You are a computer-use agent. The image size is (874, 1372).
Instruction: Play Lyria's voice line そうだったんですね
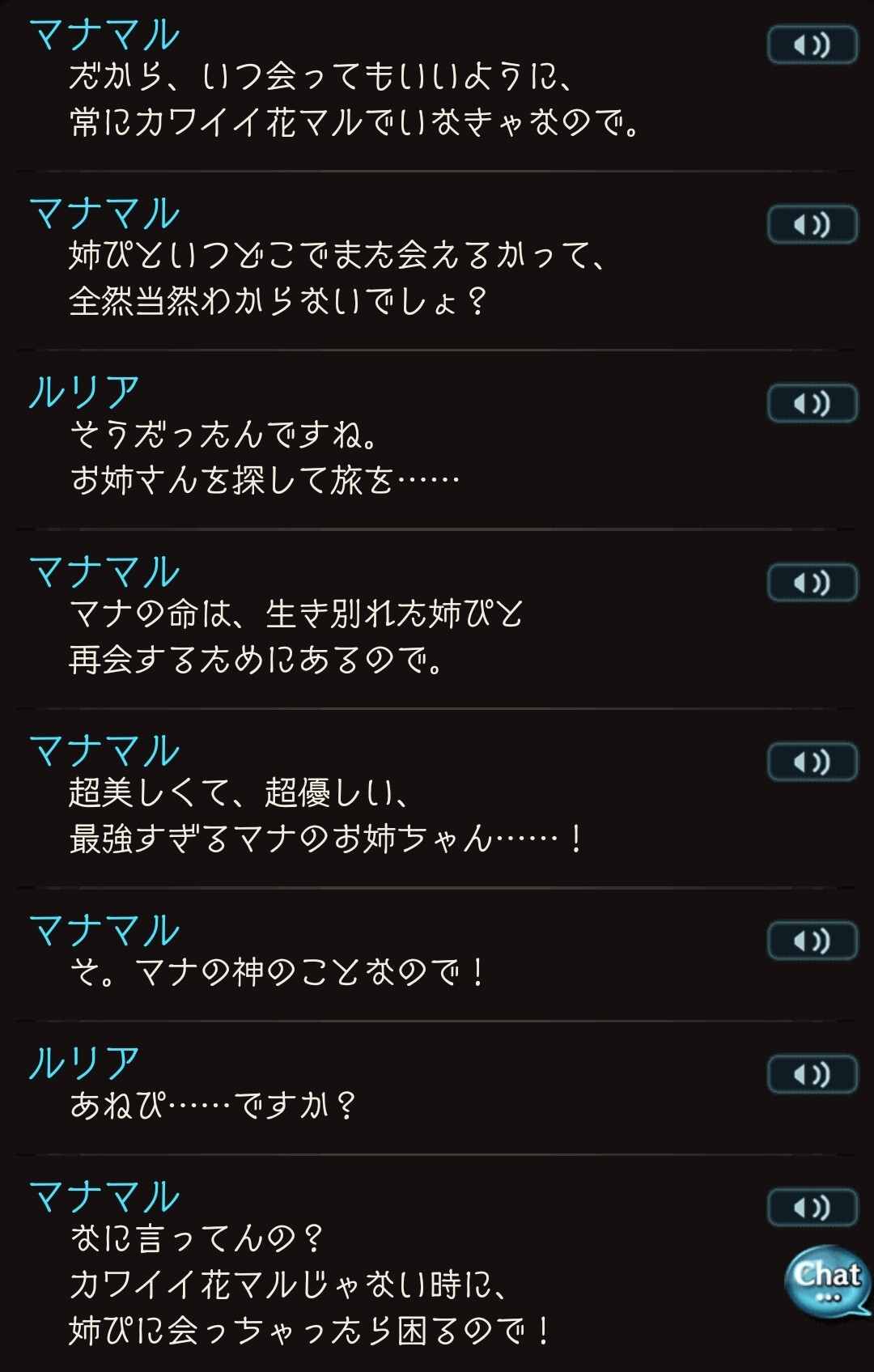coord(812,403)
